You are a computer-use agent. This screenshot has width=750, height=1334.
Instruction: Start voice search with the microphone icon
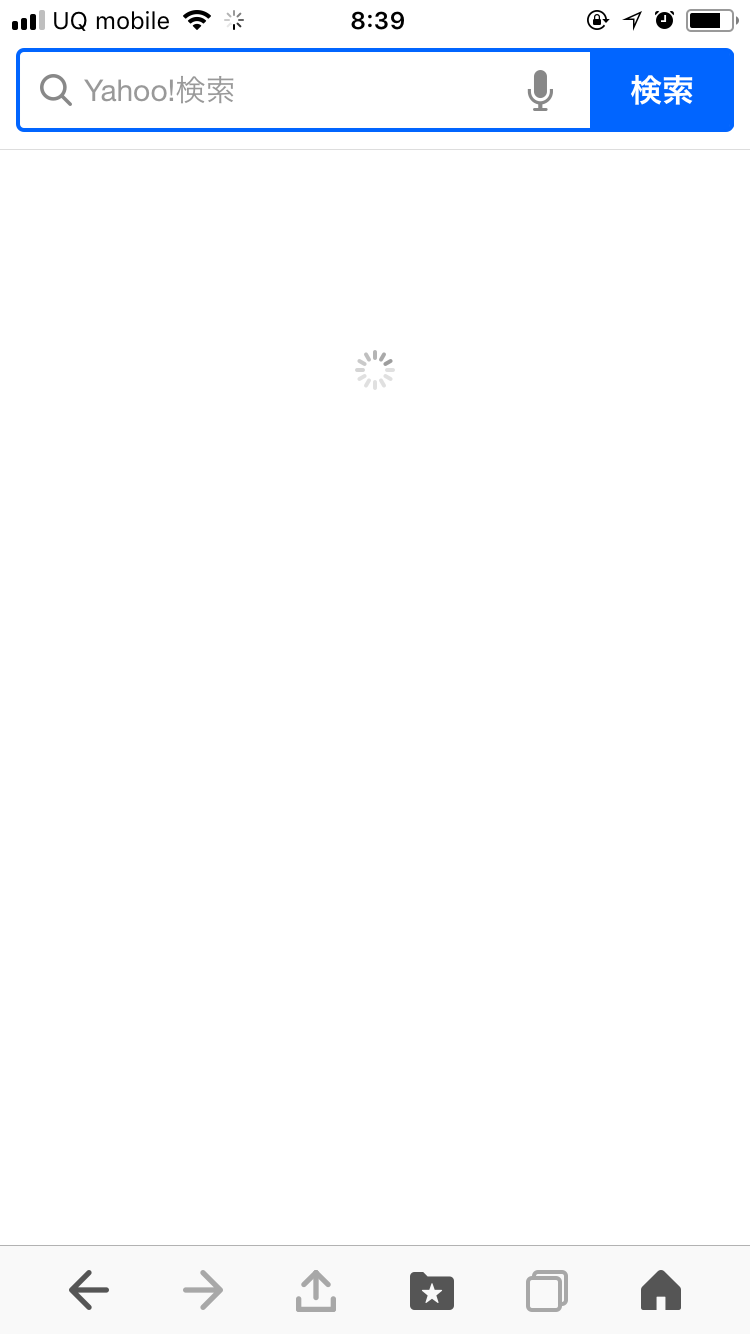point(540,91)
